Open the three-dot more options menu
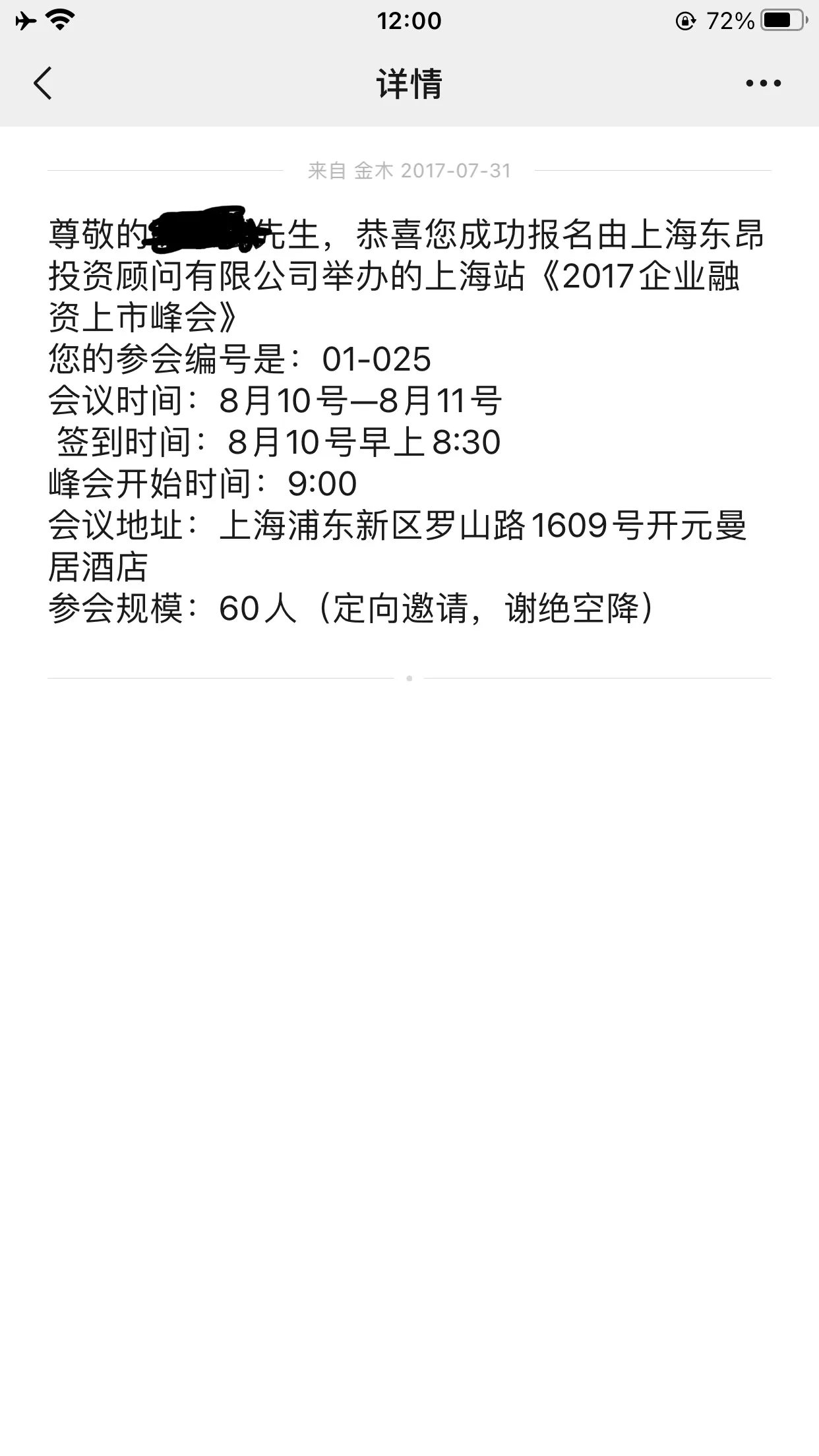Viewport: 819px width, 1456px height. 763,84
